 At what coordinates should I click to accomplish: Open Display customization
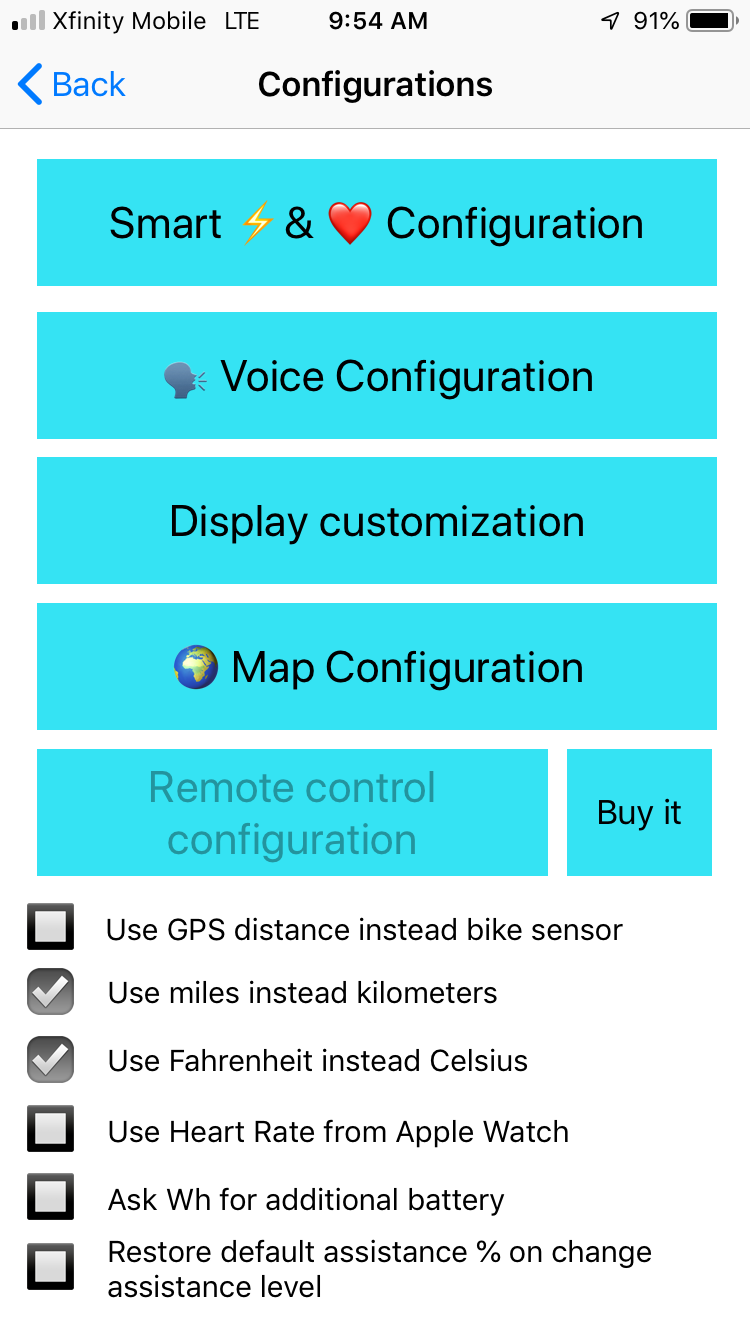tap(377, 521)
